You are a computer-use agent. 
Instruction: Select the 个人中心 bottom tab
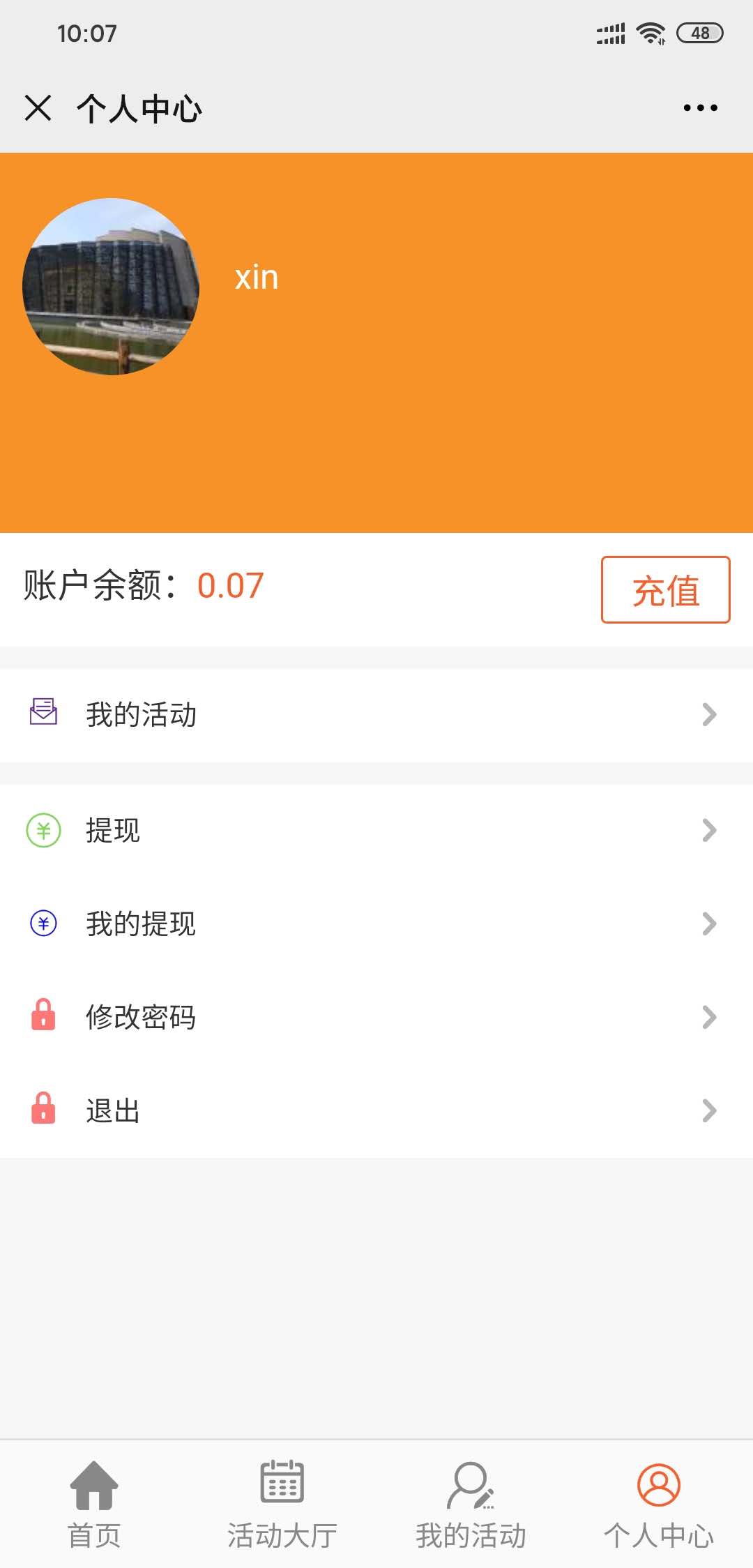[659, 1504]
